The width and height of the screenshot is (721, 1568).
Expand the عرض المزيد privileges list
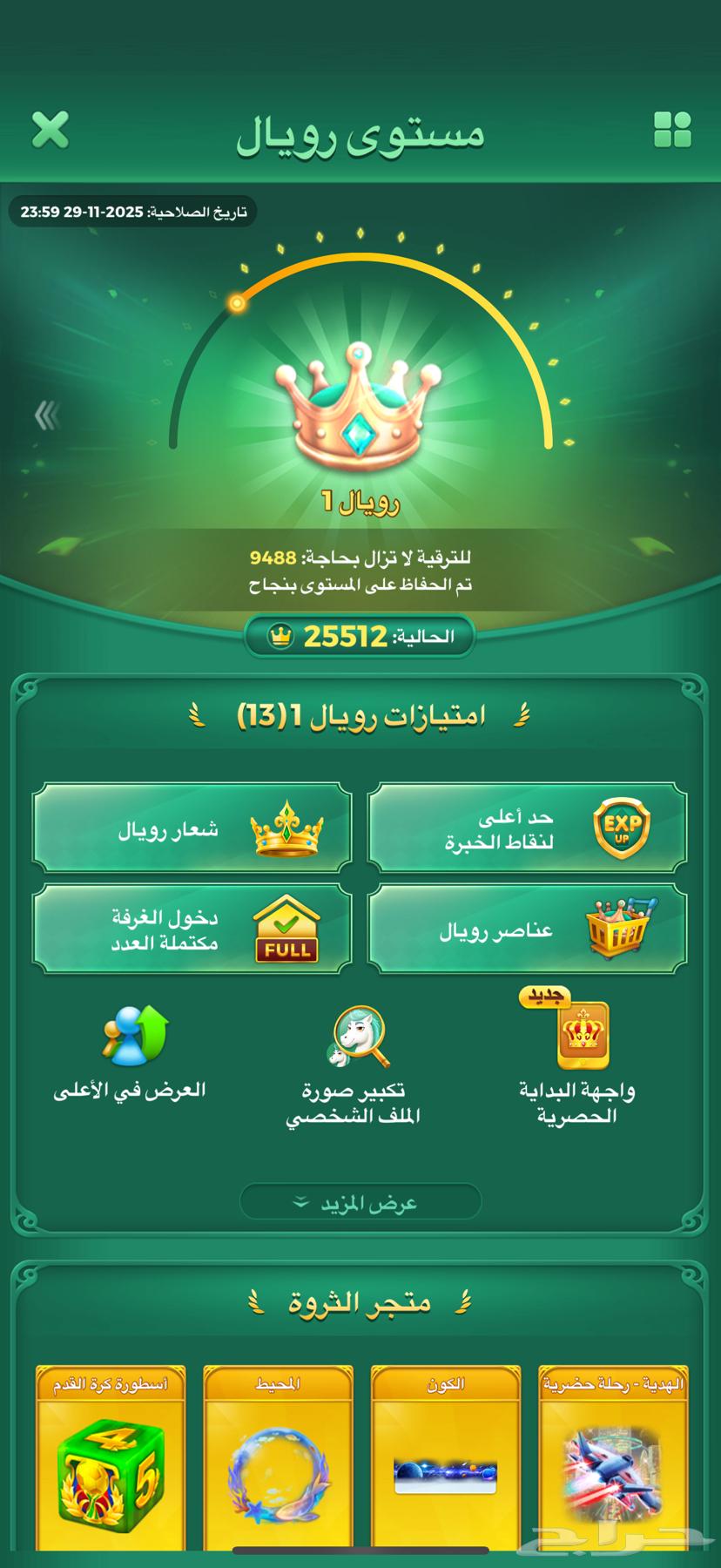tap(360, 1202)
